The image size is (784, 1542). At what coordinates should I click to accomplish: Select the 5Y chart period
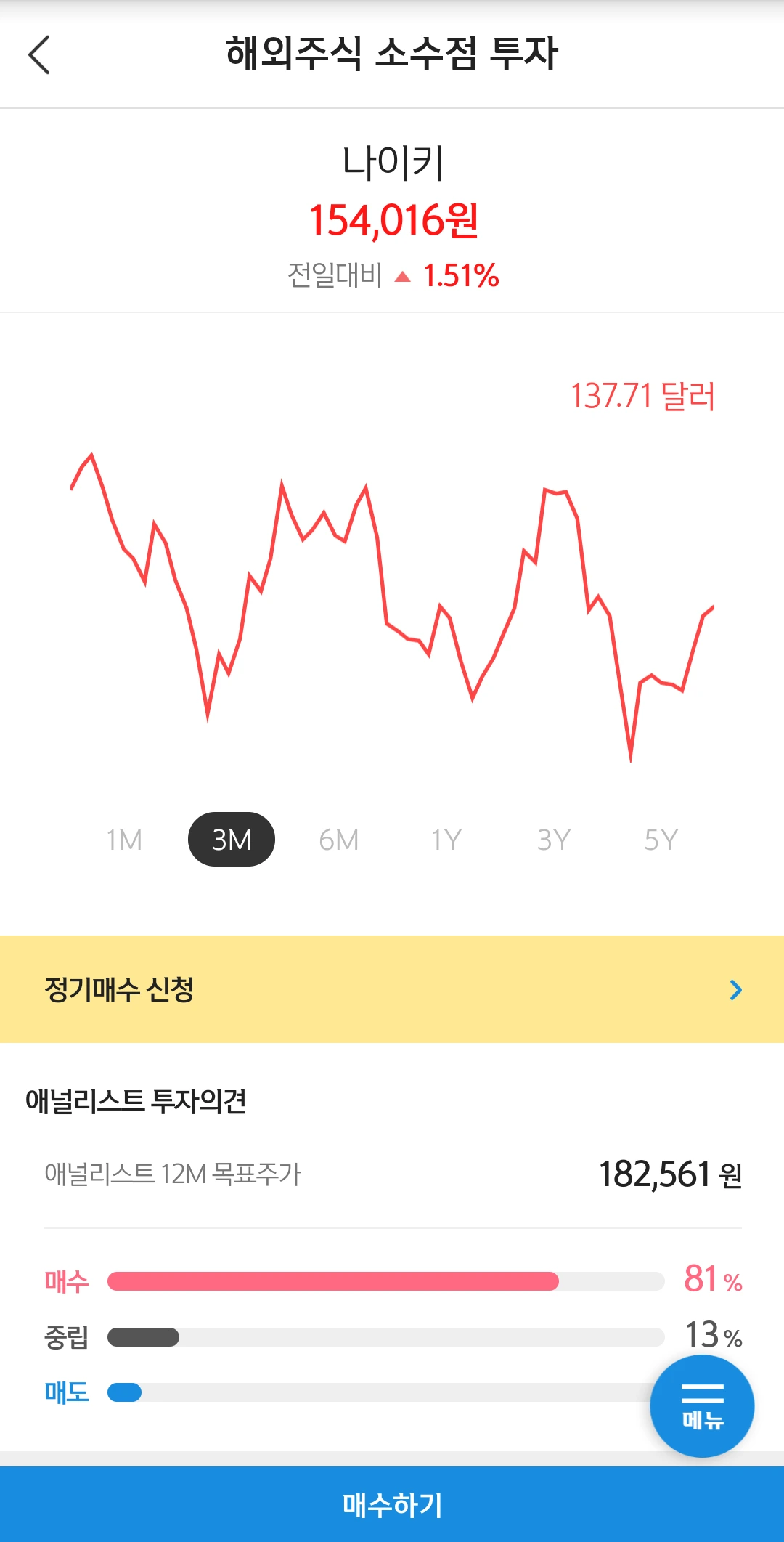661,840
